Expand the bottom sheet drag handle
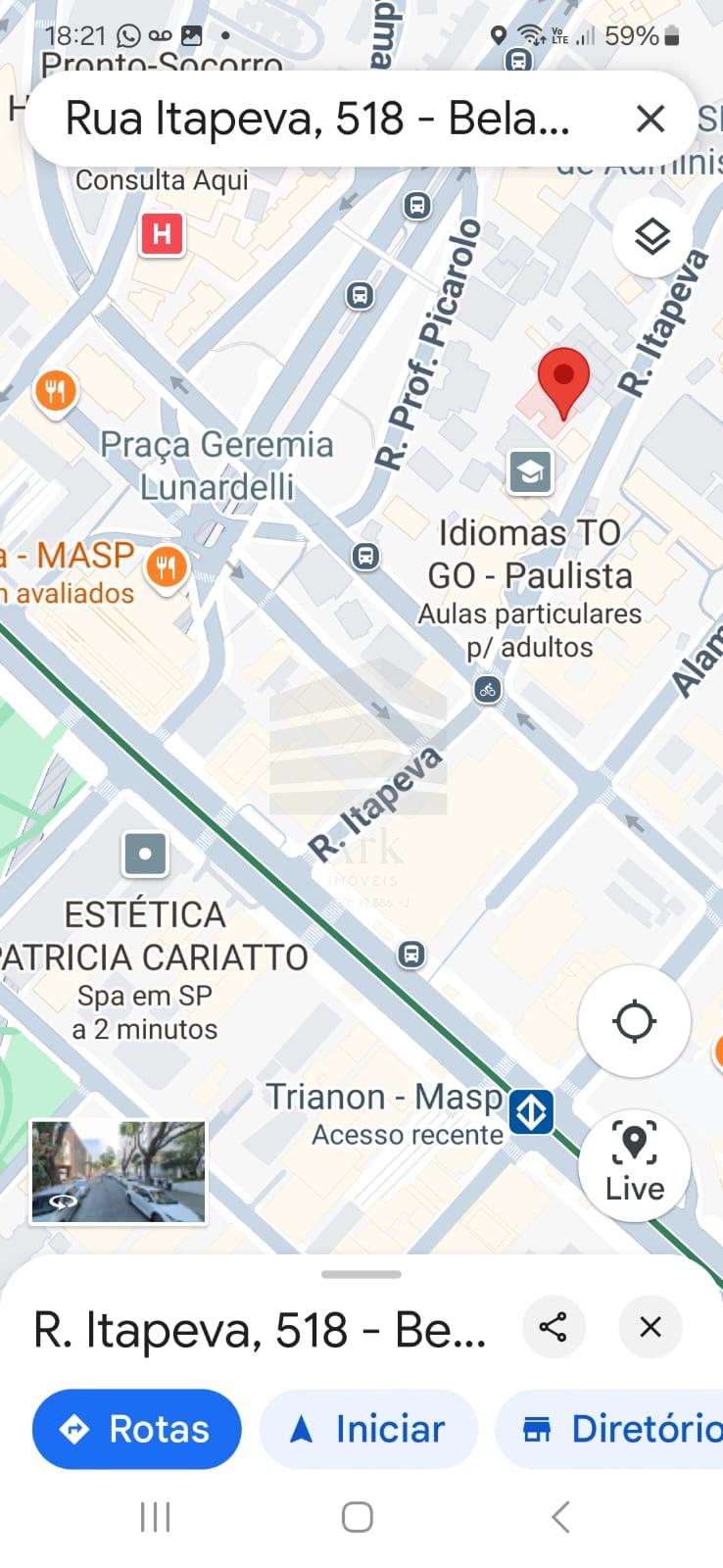This screenshot has width=723, height=1568. (x=361, y=1274)
